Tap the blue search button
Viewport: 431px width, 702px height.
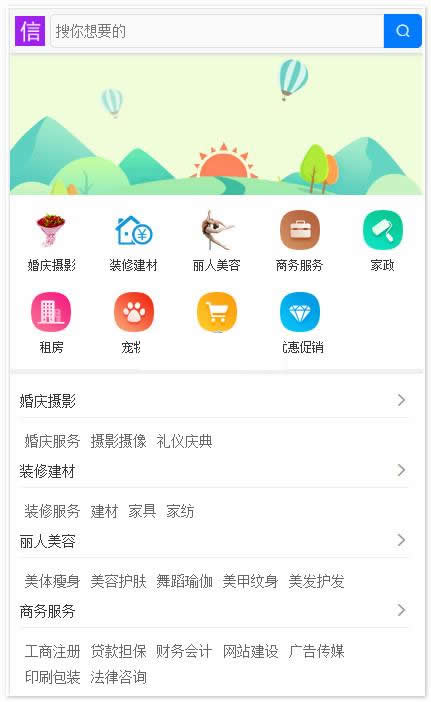[x=402, y=31]
